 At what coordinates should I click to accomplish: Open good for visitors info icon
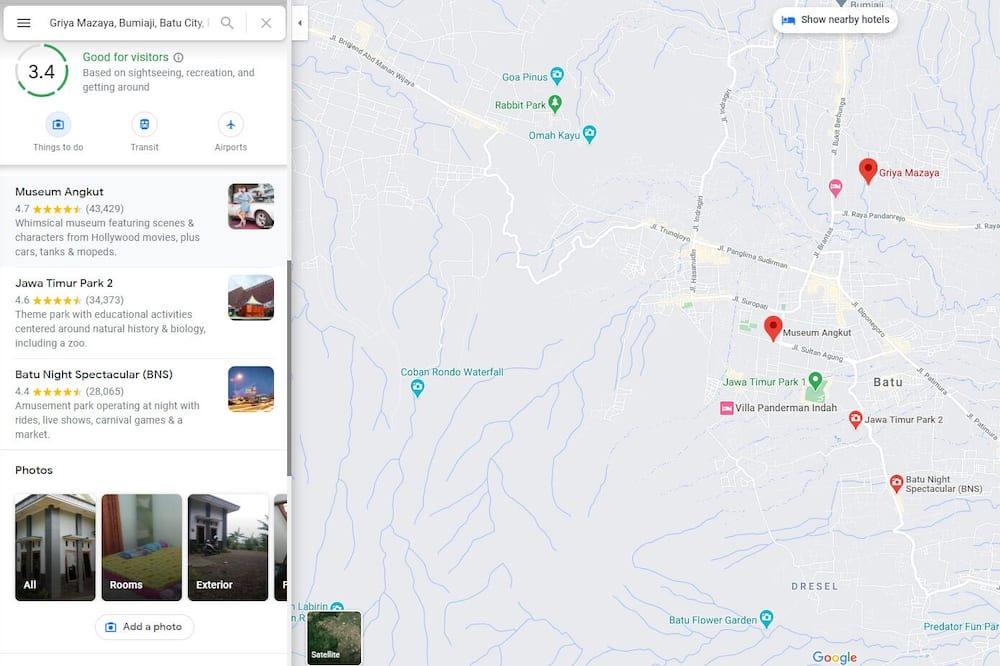(178, 58)
